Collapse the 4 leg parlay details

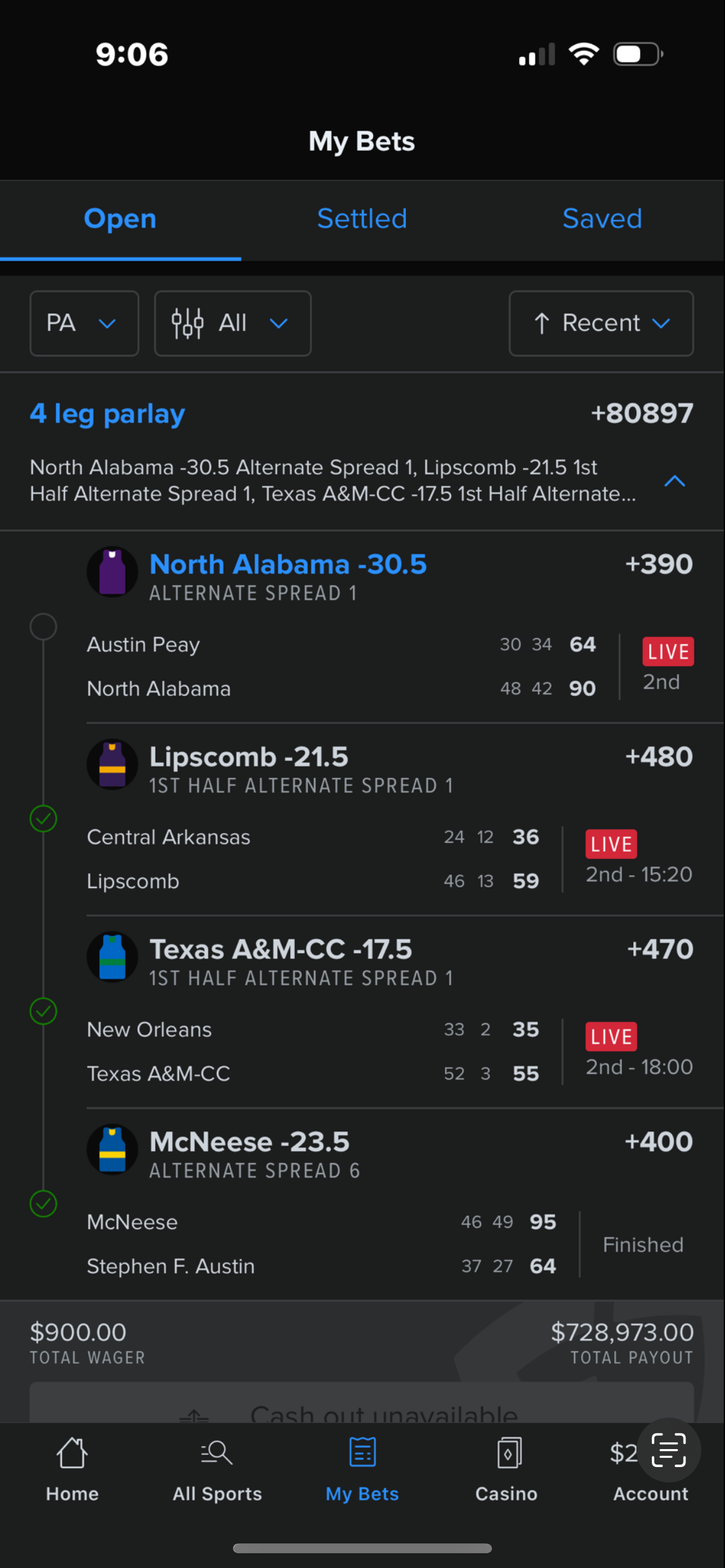coord(674,481)
